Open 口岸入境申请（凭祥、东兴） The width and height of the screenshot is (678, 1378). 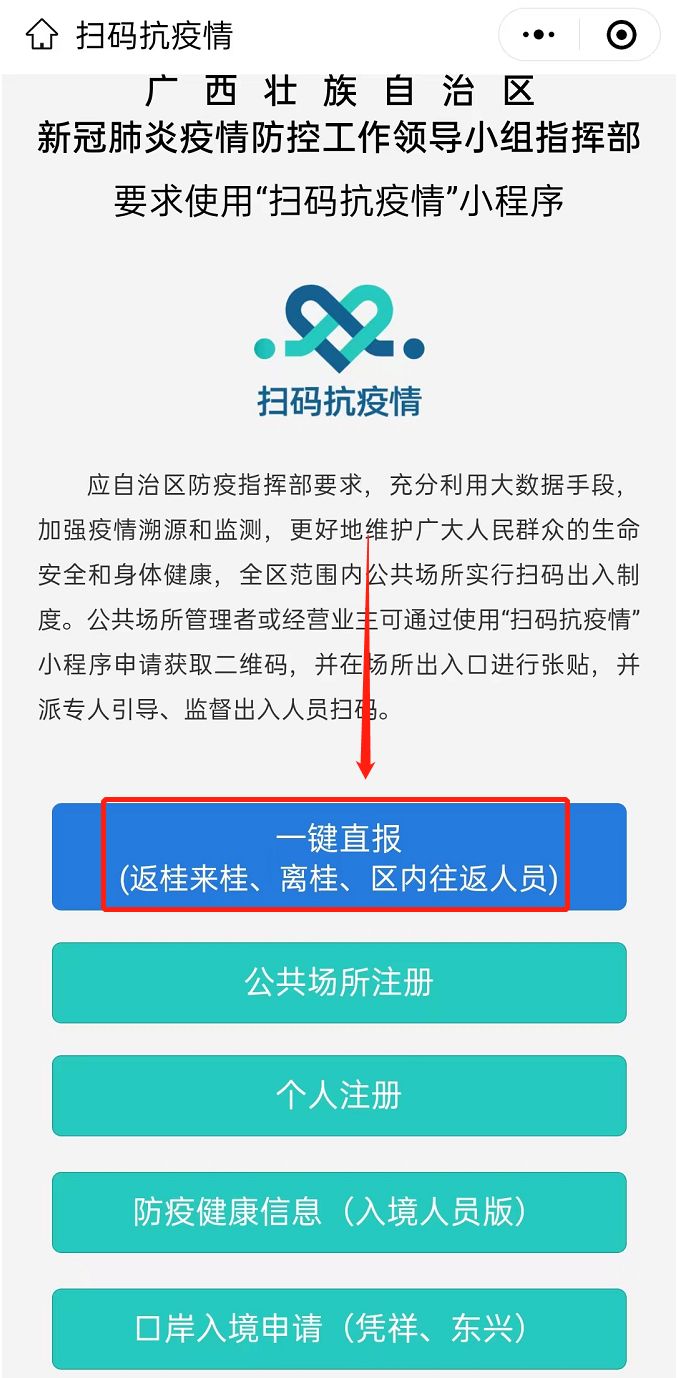(x=339, y=1328)
